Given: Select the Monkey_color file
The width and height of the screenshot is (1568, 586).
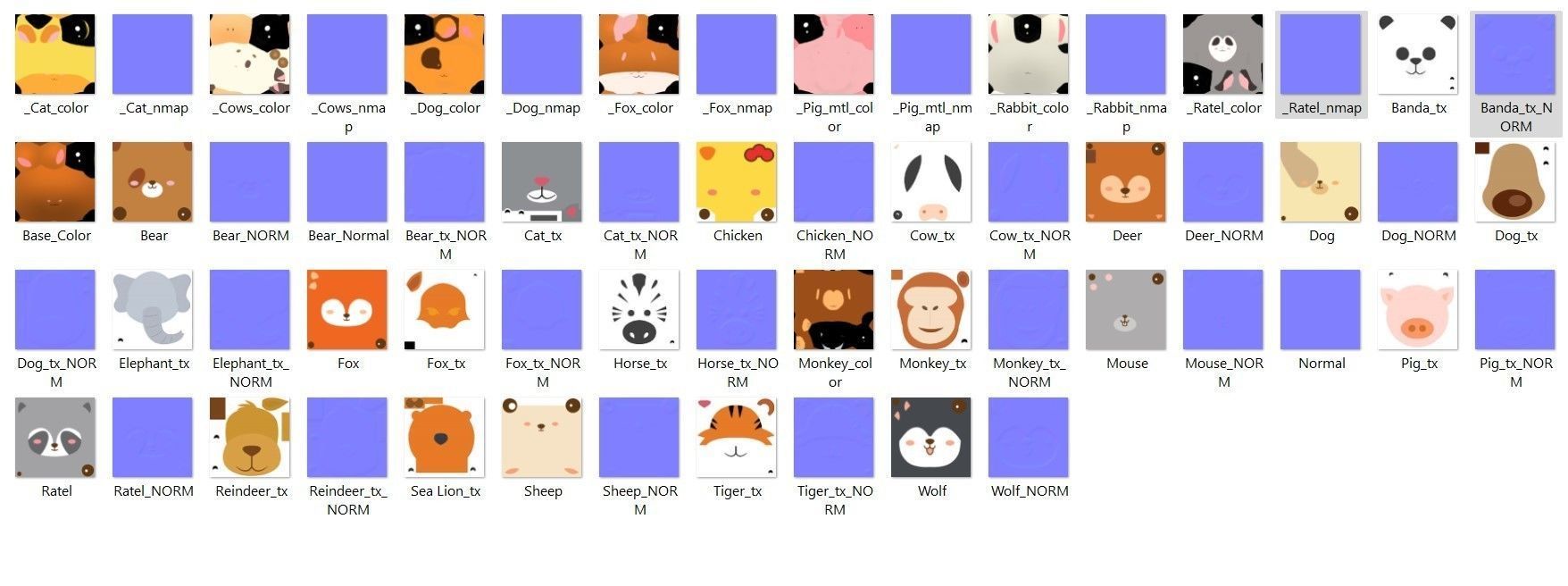Looking at the screenshot, I should coord(834,310).
